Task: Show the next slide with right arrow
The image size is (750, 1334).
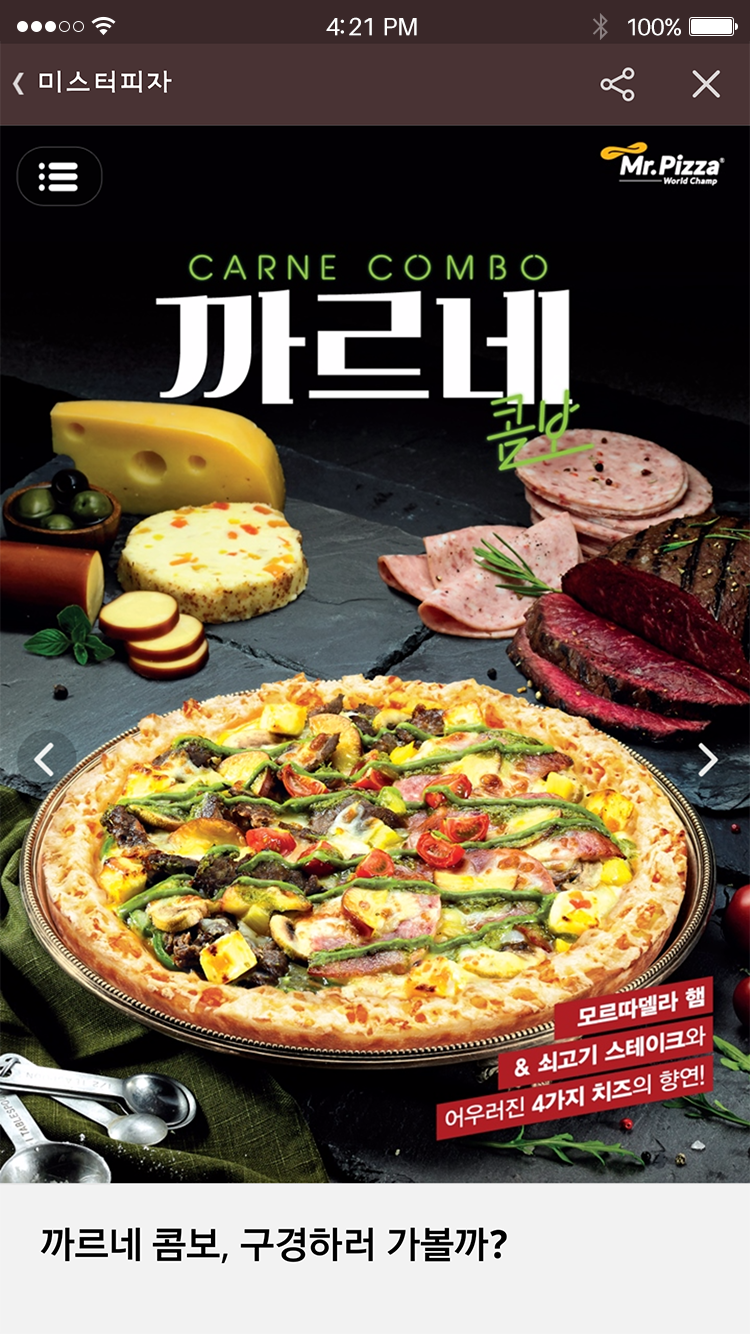Action: click(x=707, y=759)
